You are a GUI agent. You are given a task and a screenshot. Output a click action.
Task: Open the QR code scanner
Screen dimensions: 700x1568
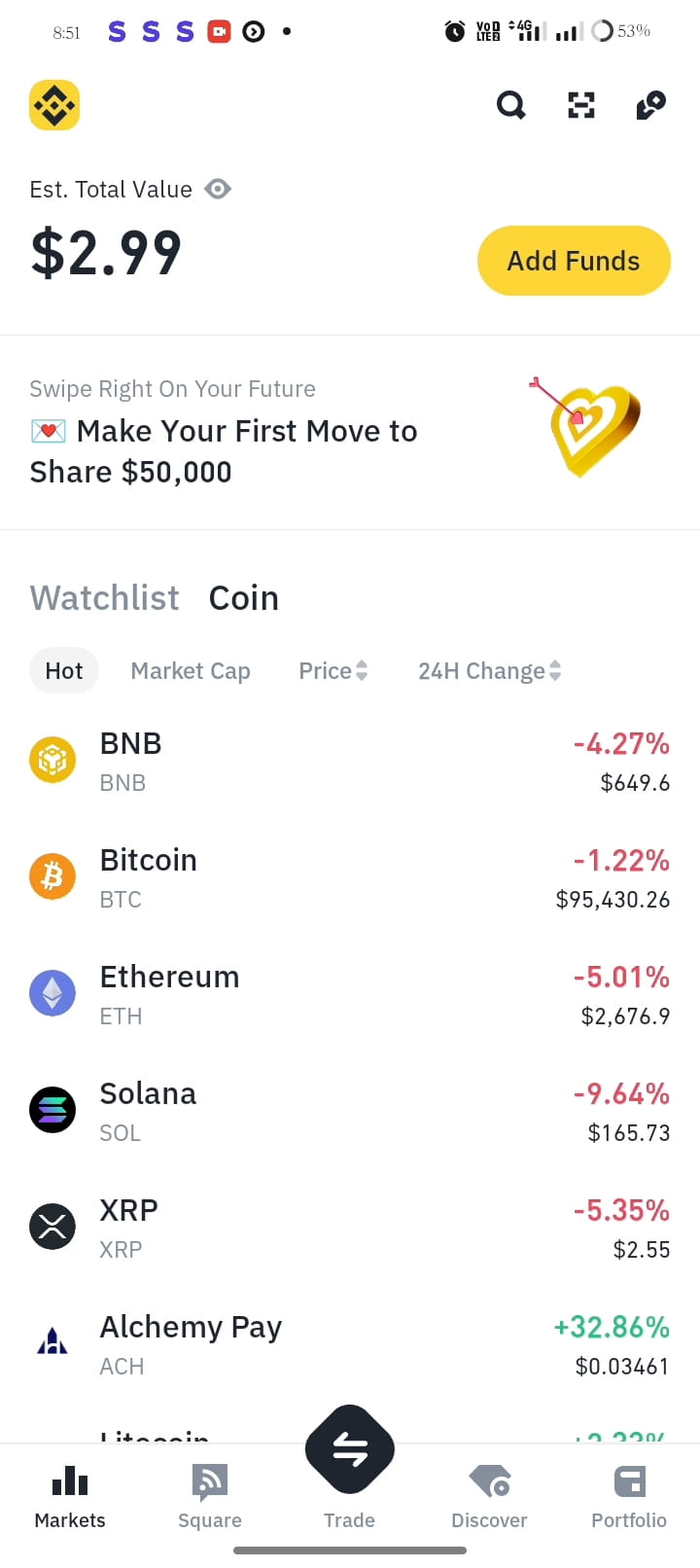[580, 105]
